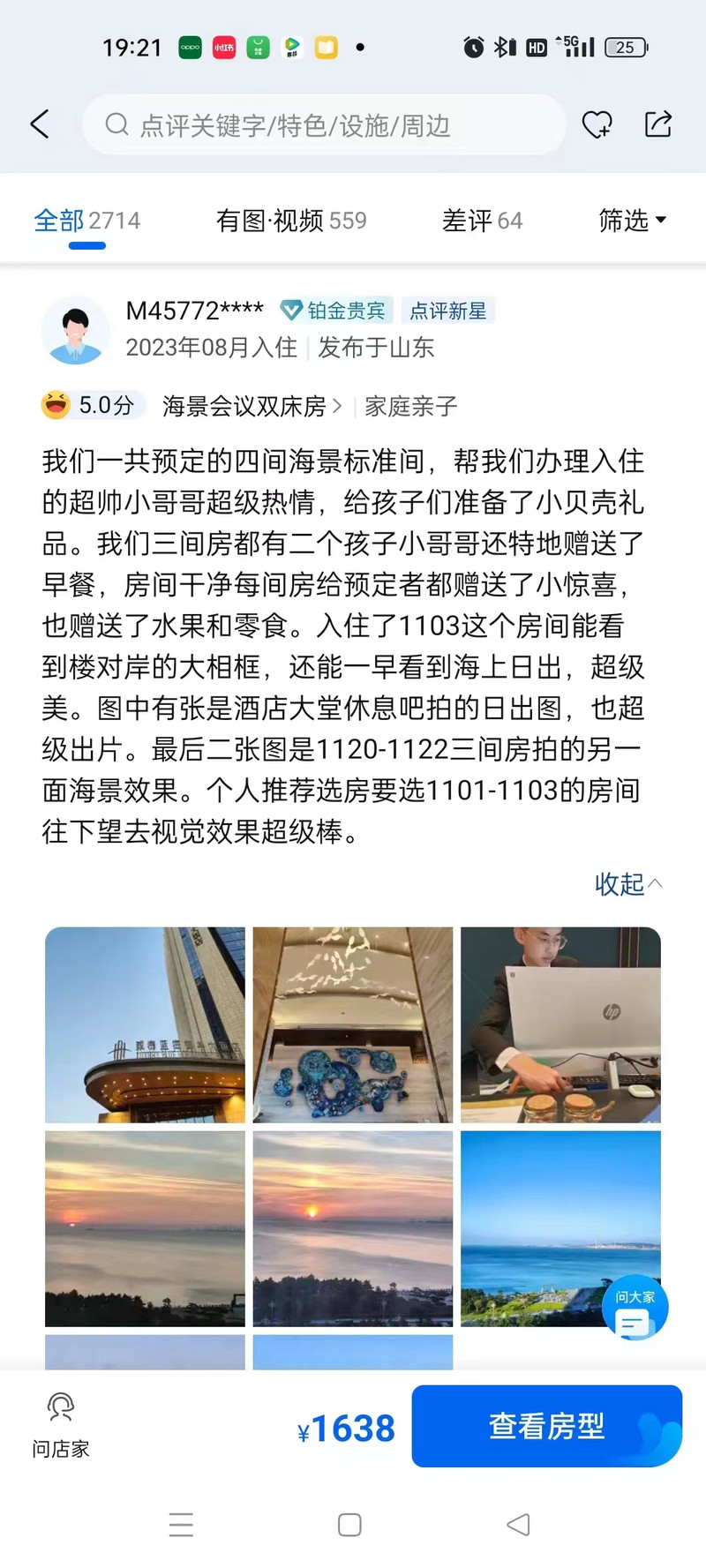Collapse the review text with 收起
Image resolution: width=706 pixels, height=1568 pixels.
pos(627,884)
